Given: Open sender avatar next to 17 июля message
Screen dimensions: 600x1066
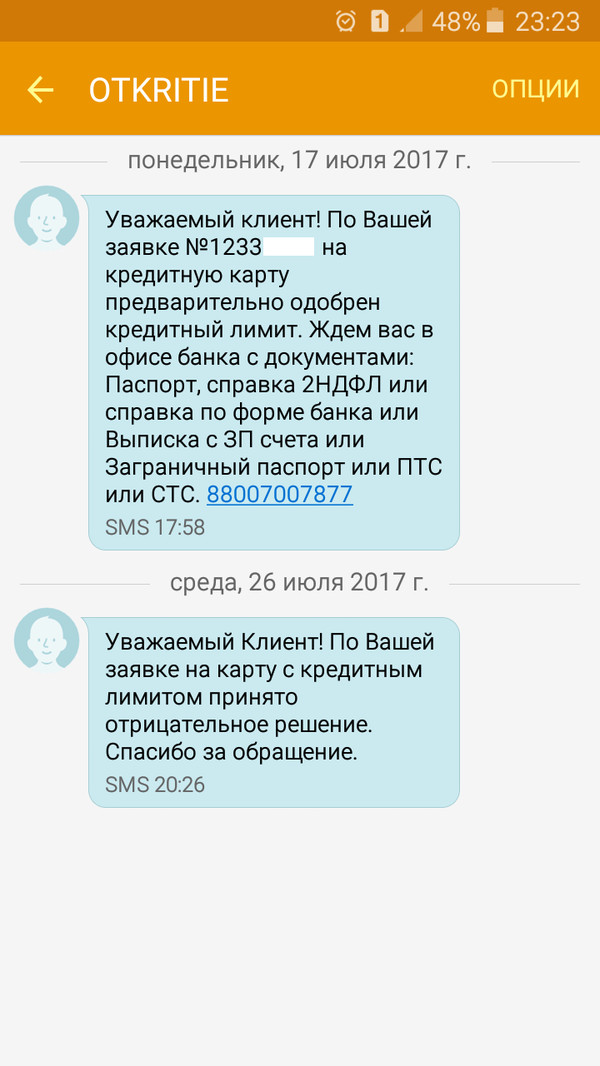Looking at the screenshot, I should tap(47, 218).
